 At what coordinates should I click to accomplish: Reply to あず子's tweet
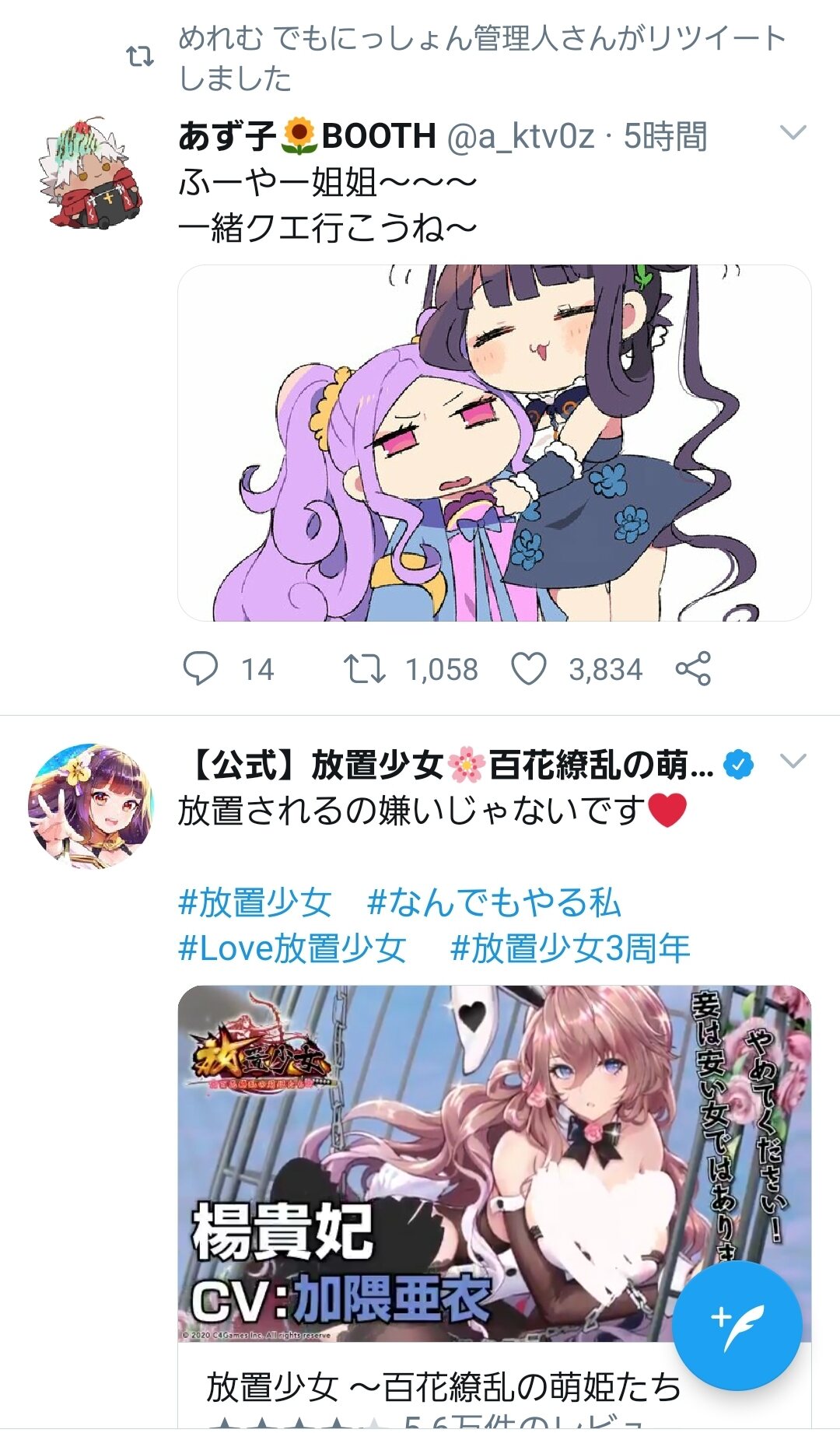point(201,669)
